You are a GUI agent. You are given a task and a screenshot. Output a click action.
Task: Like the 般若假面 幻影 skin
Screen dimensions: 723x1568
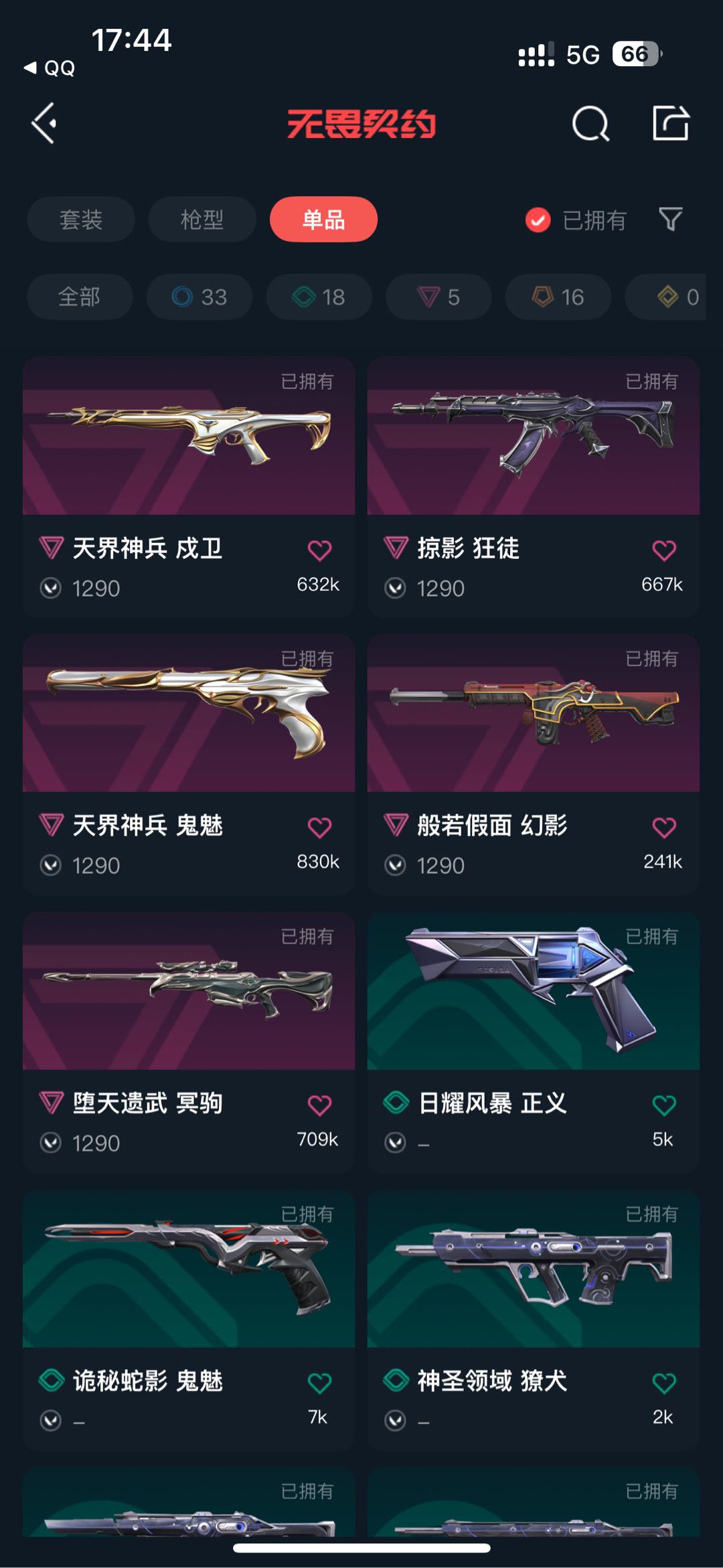tap(663, 828)
